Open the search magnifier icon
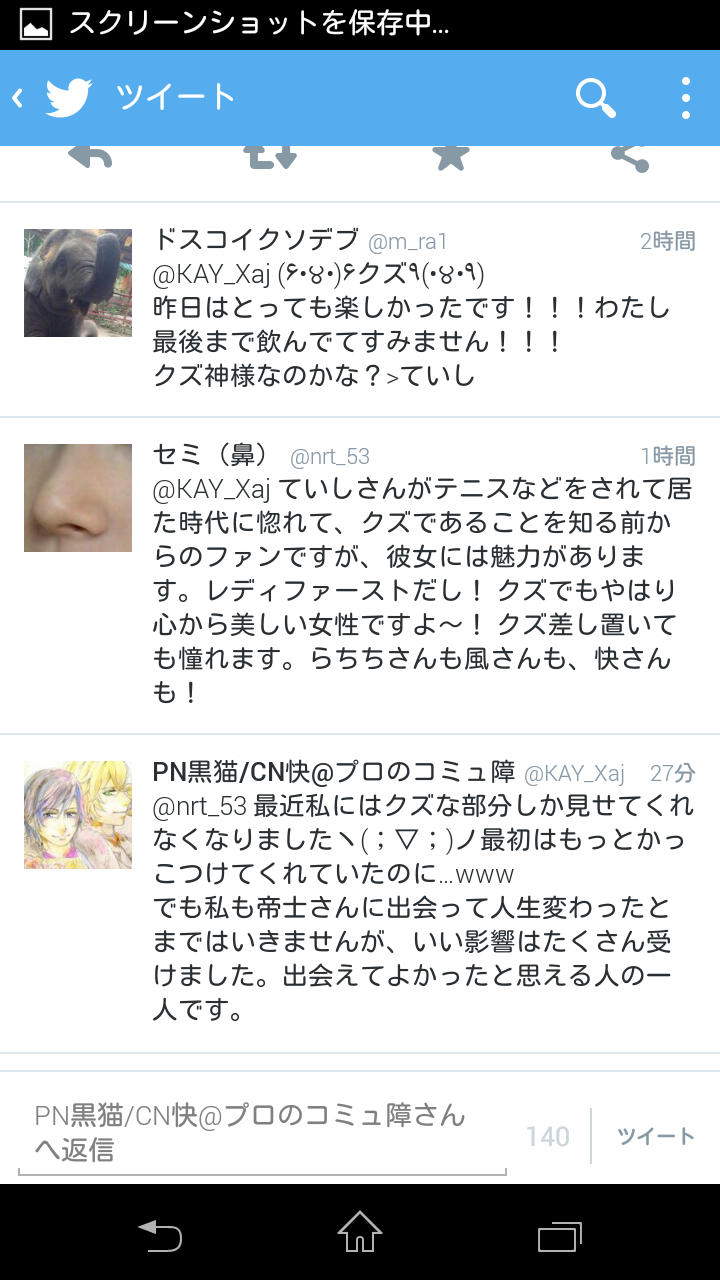The height and width of the screenshot is (1280, 720). 595,98
